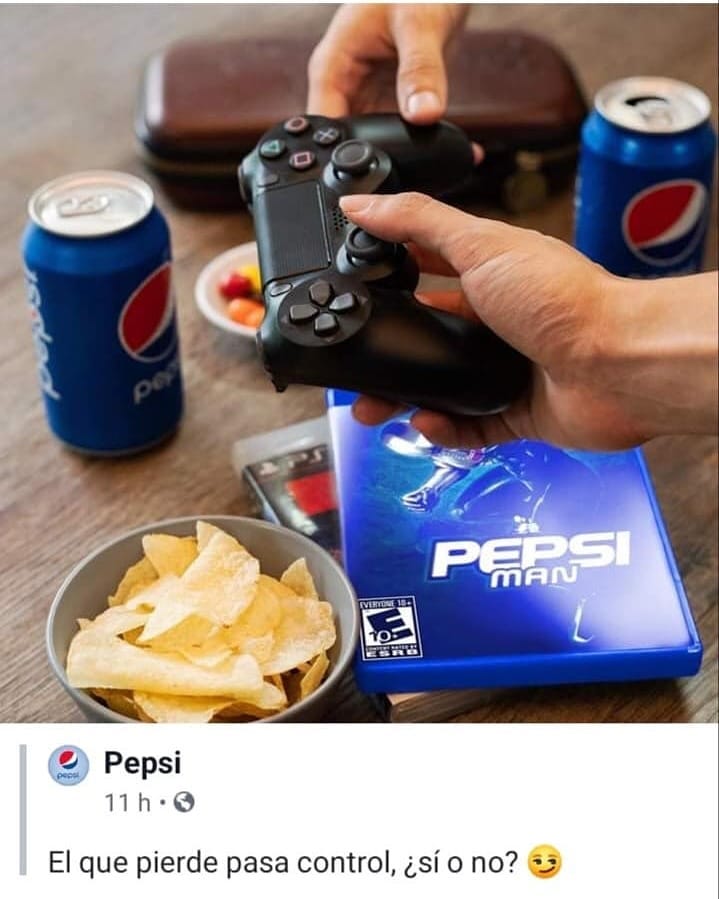Open the Pepsi page from its profile picture
The height and width of the screenshot is (899, 719).
[68, 766]
